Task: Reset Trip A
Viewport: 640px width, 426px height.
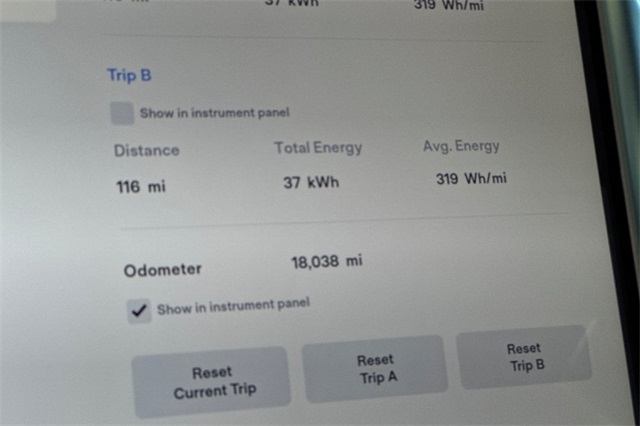Action: pyautogui.click(x=375, y=367)
